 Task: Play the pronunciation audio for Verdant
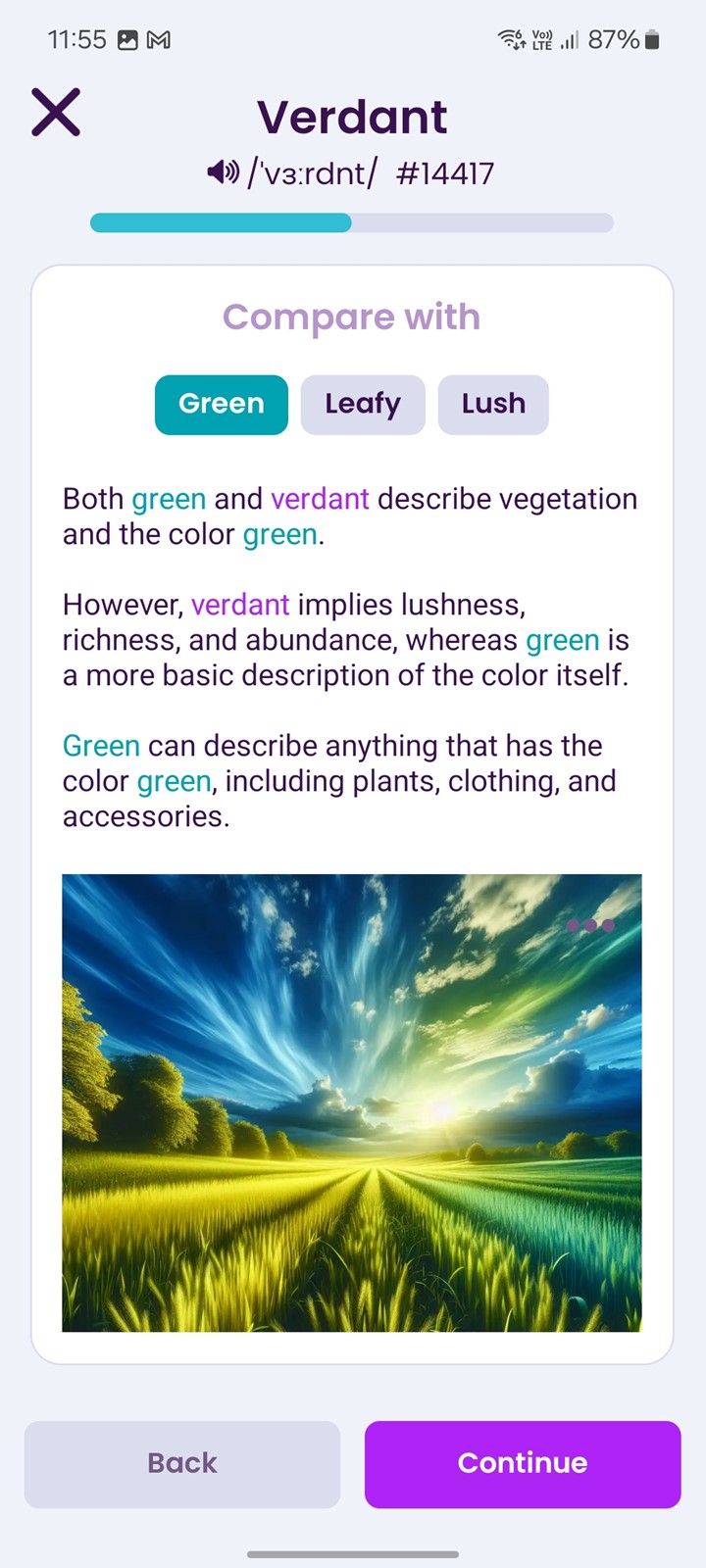224,172
